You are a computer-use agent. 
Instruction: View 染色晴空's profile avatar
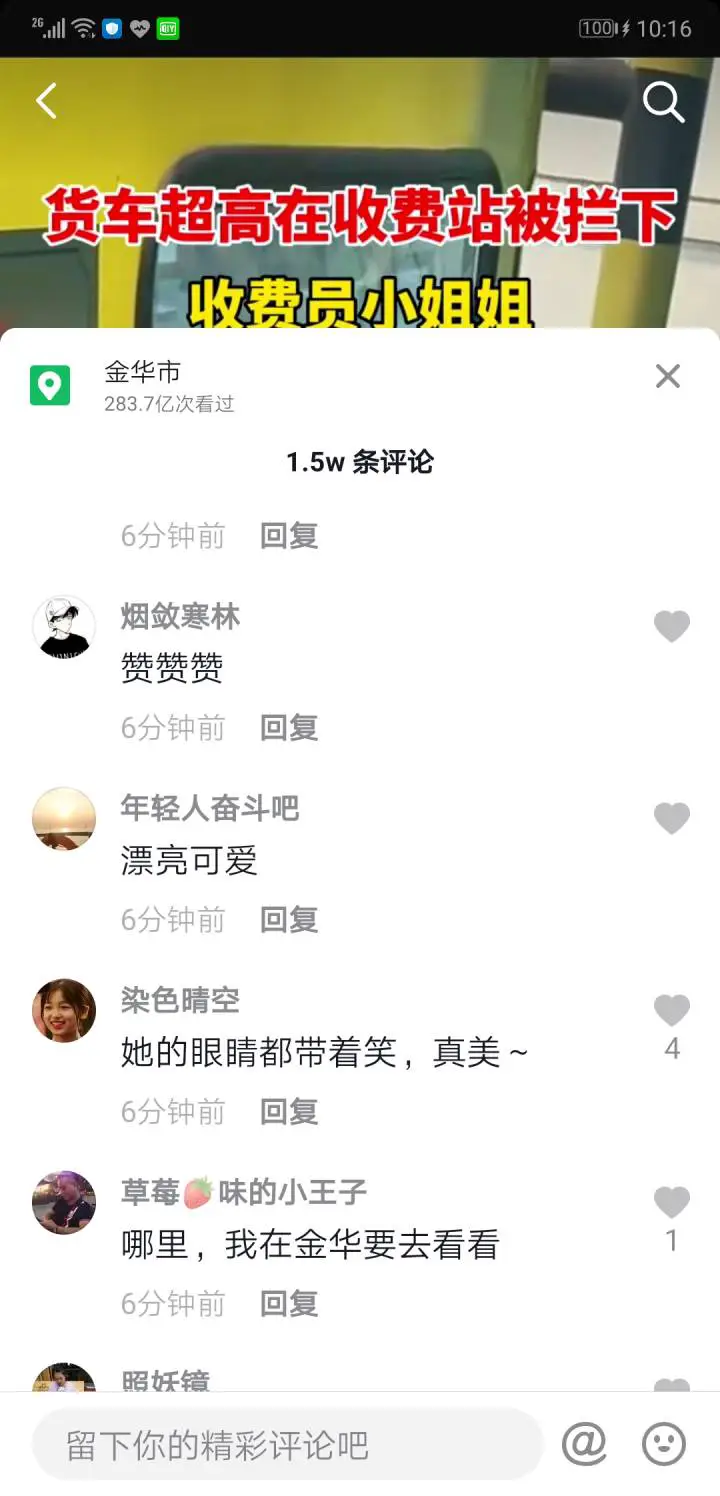tap(64, 1011)
